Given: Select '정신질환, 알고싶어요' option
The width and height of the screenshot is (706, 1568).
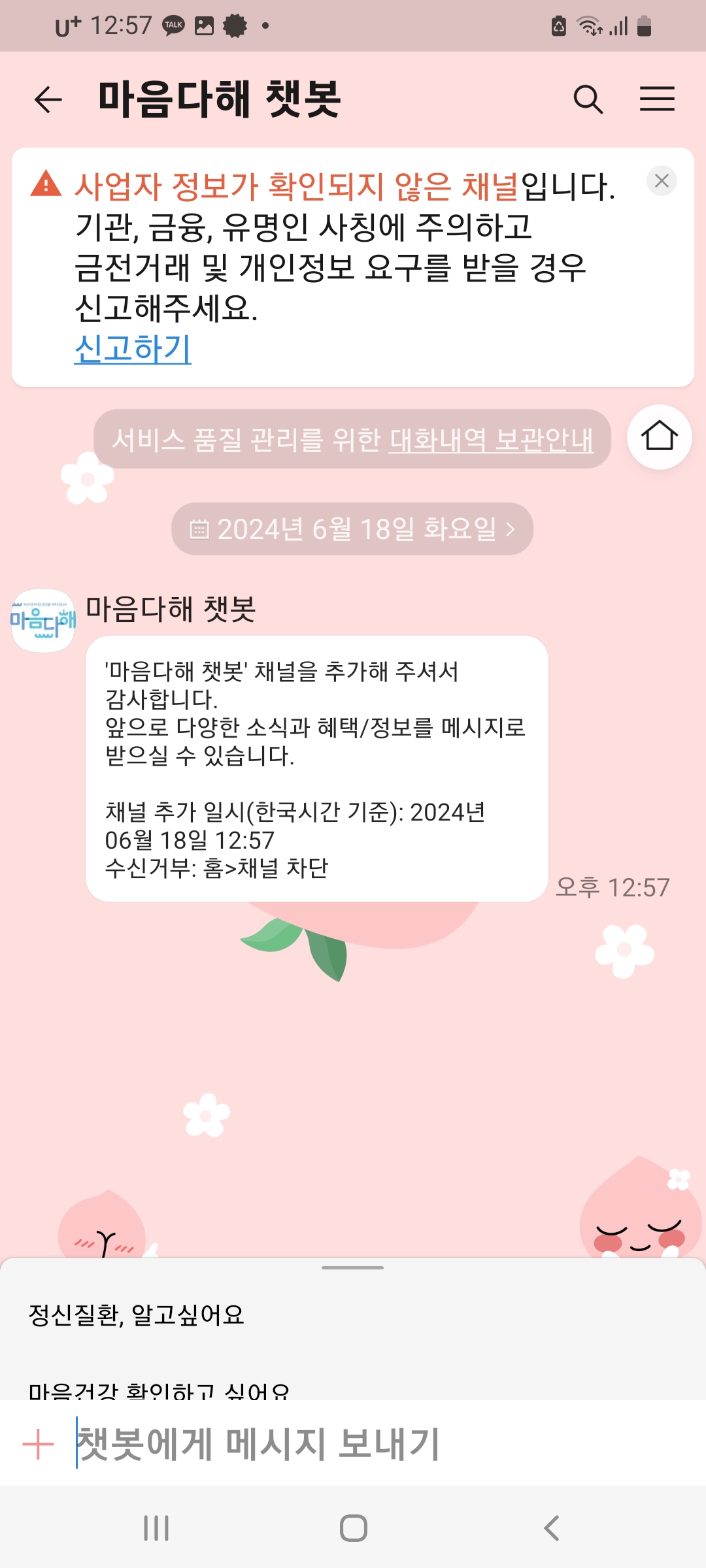Looking at the screenshot, I should [x=137, y=1315].
